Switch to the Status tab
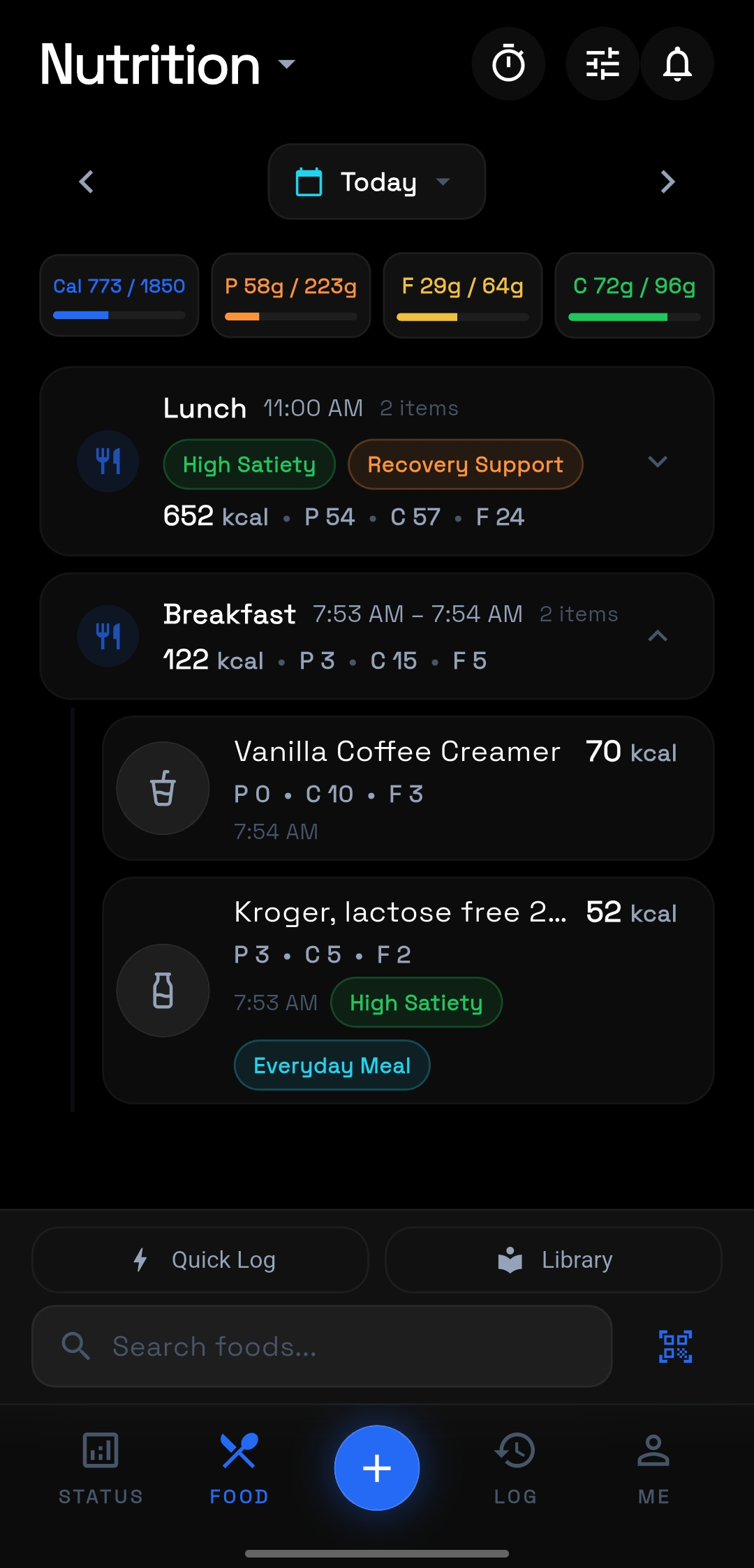Image resolution: width=754 pixels, height=1568 pixels. coord(101,1466)
